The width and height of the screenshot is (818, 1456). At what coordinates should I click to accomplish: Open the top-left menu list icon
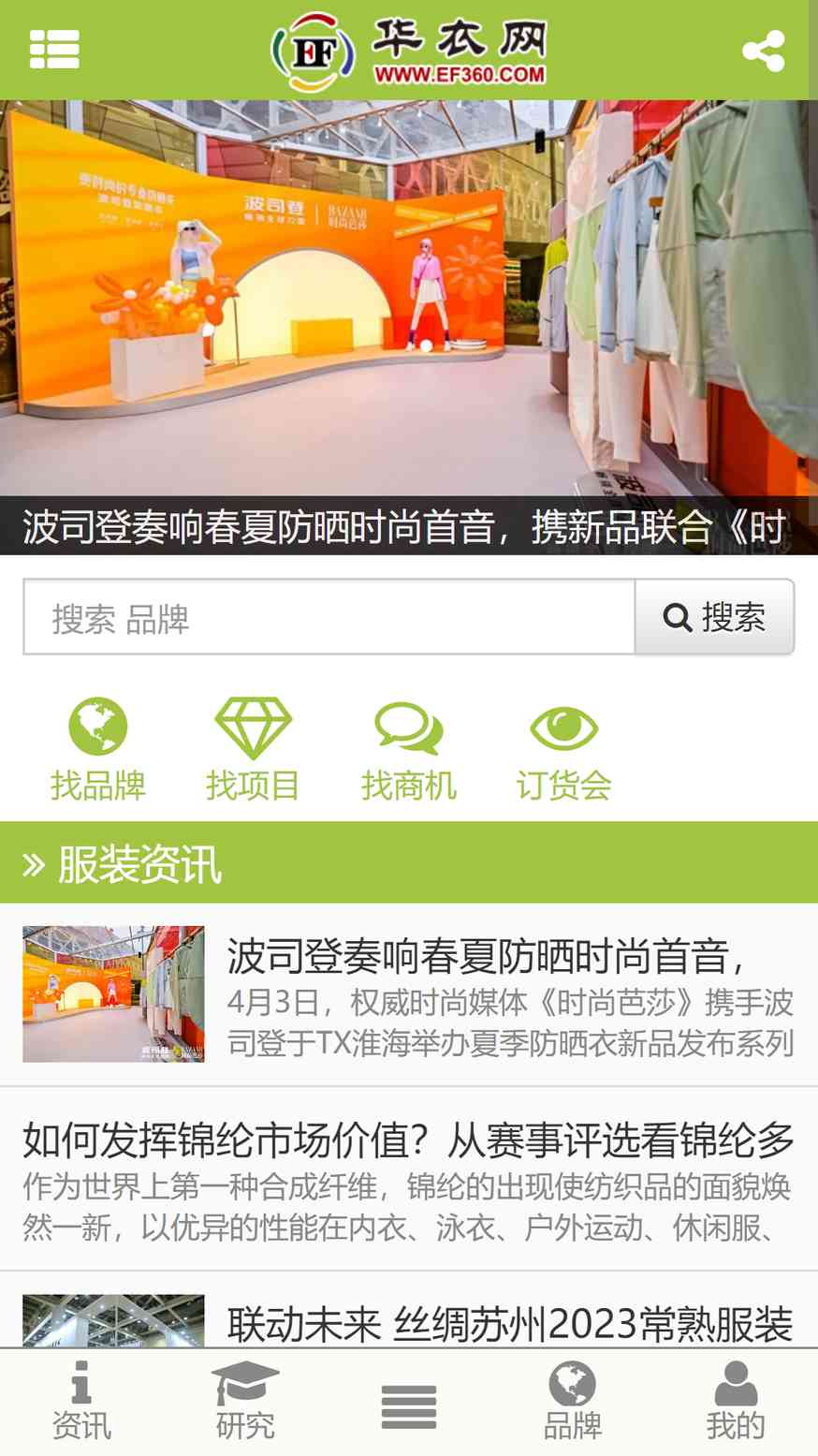(54, 50)
